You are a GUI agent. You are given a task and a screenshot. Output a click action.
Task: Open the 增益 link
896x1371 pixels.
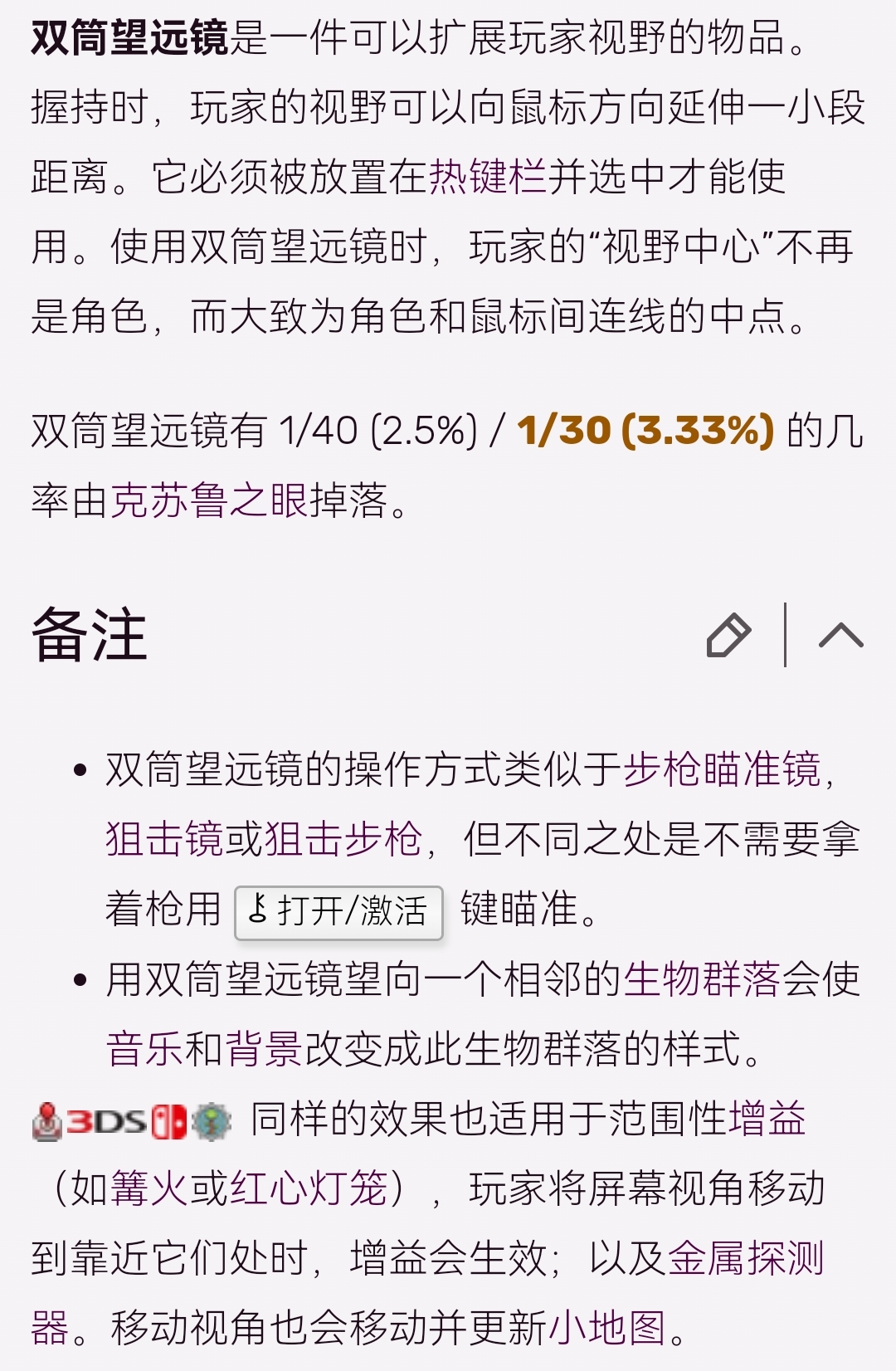tap(767, 1119)
